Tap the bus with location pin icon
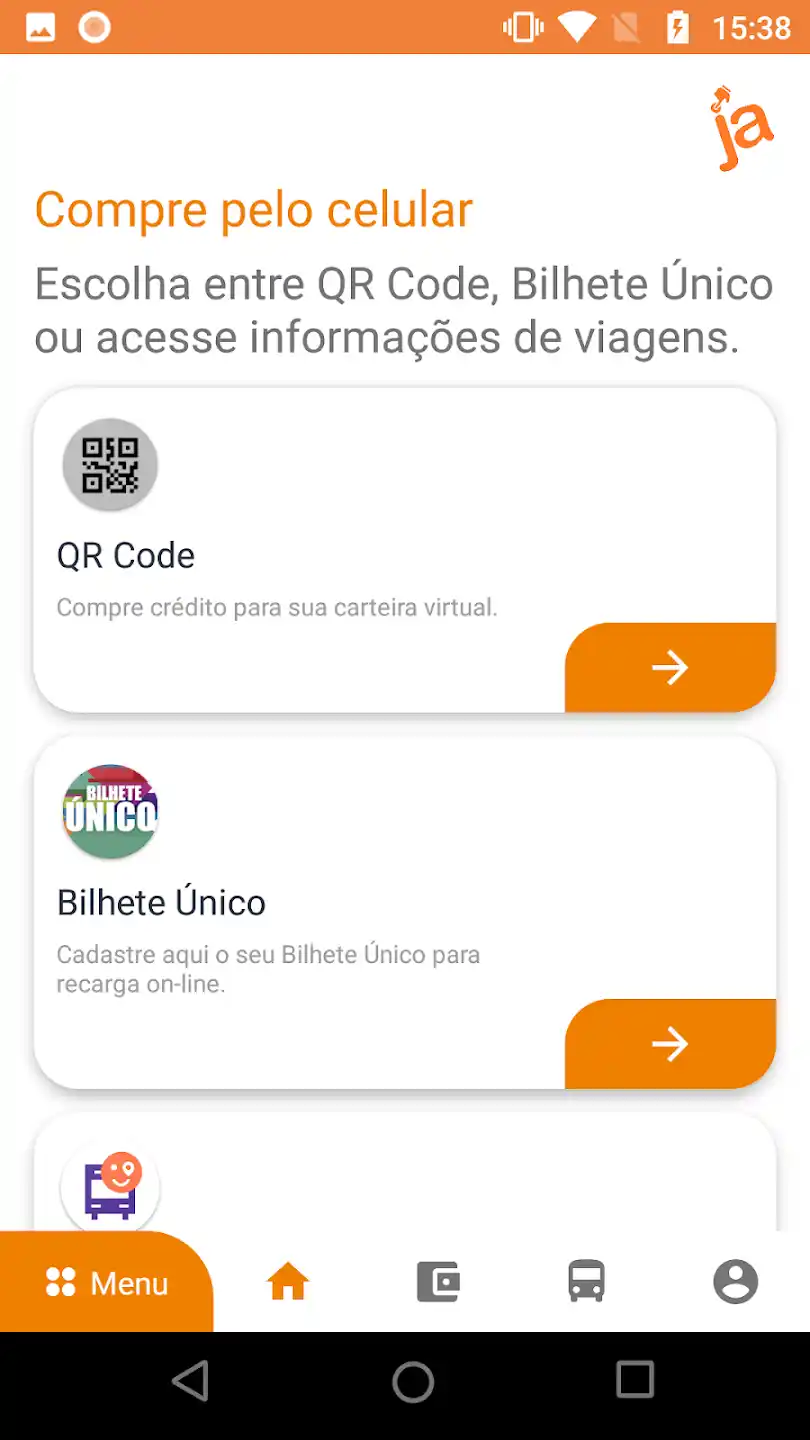Screen dimensions: 810x1440 [110, 1186]
